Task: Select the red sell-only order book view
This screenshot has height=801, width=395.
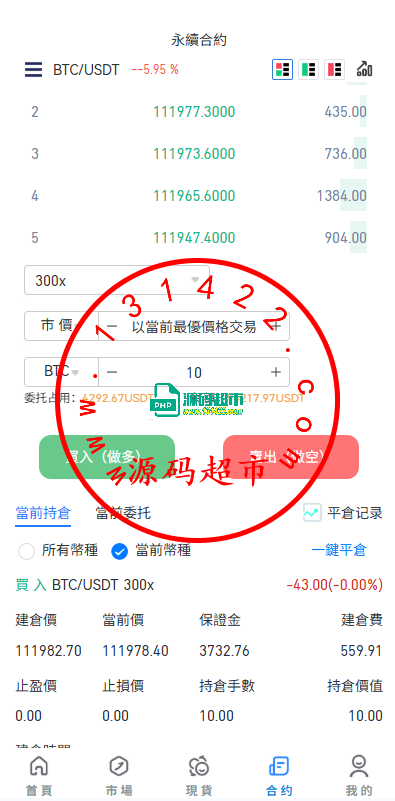Action: [334, 69]
